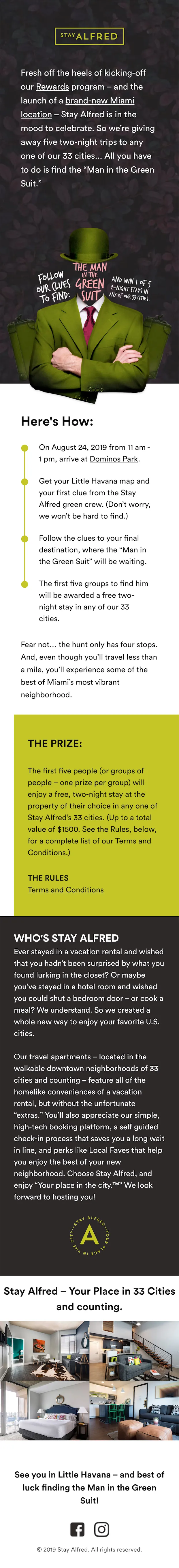Visit Stay Alfred's Instagram profile
This screenshot has width=179, height=1568.
click(102, 1529)
